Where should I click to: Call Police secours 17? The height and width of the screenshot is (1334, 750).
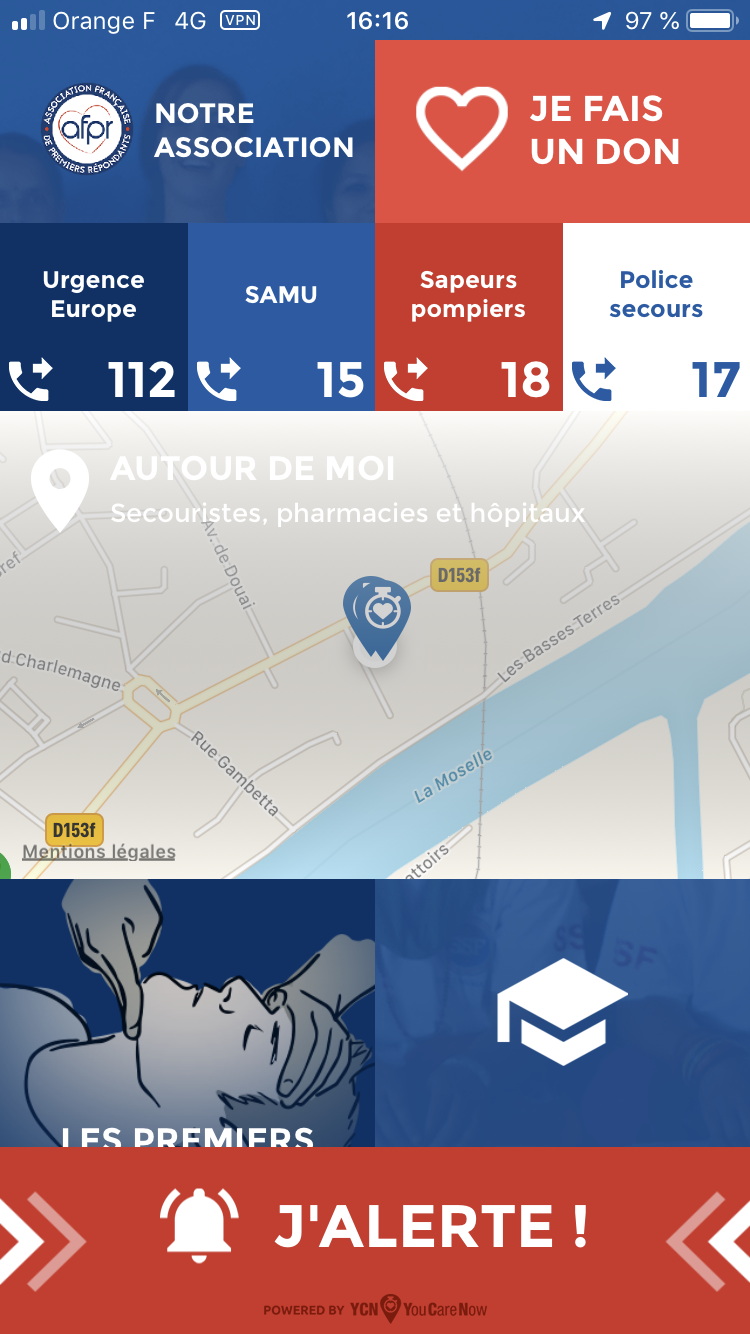pos(656,317)
